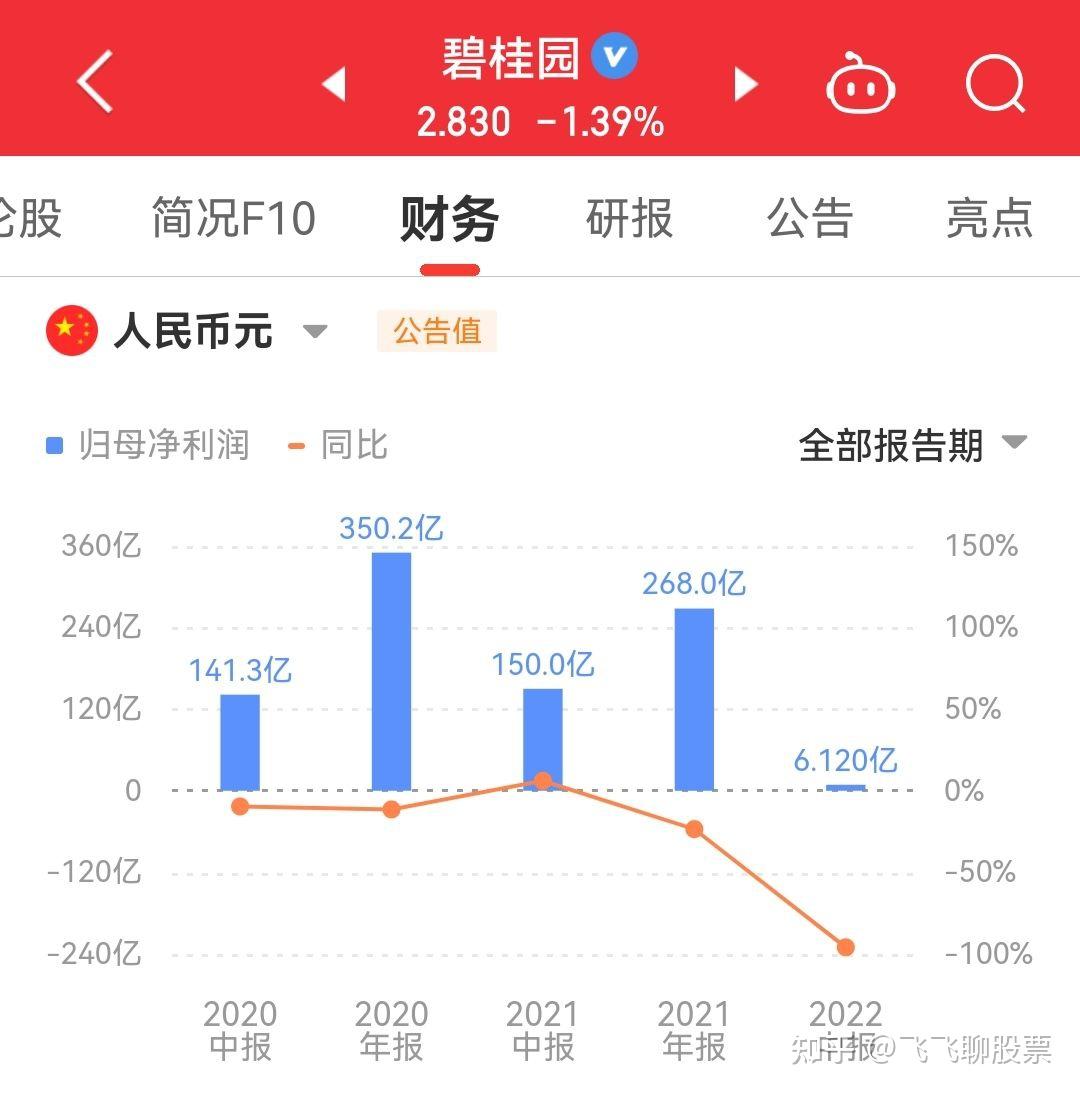
Task: Go back using the top-left arrow
Action: pos(96,83)
